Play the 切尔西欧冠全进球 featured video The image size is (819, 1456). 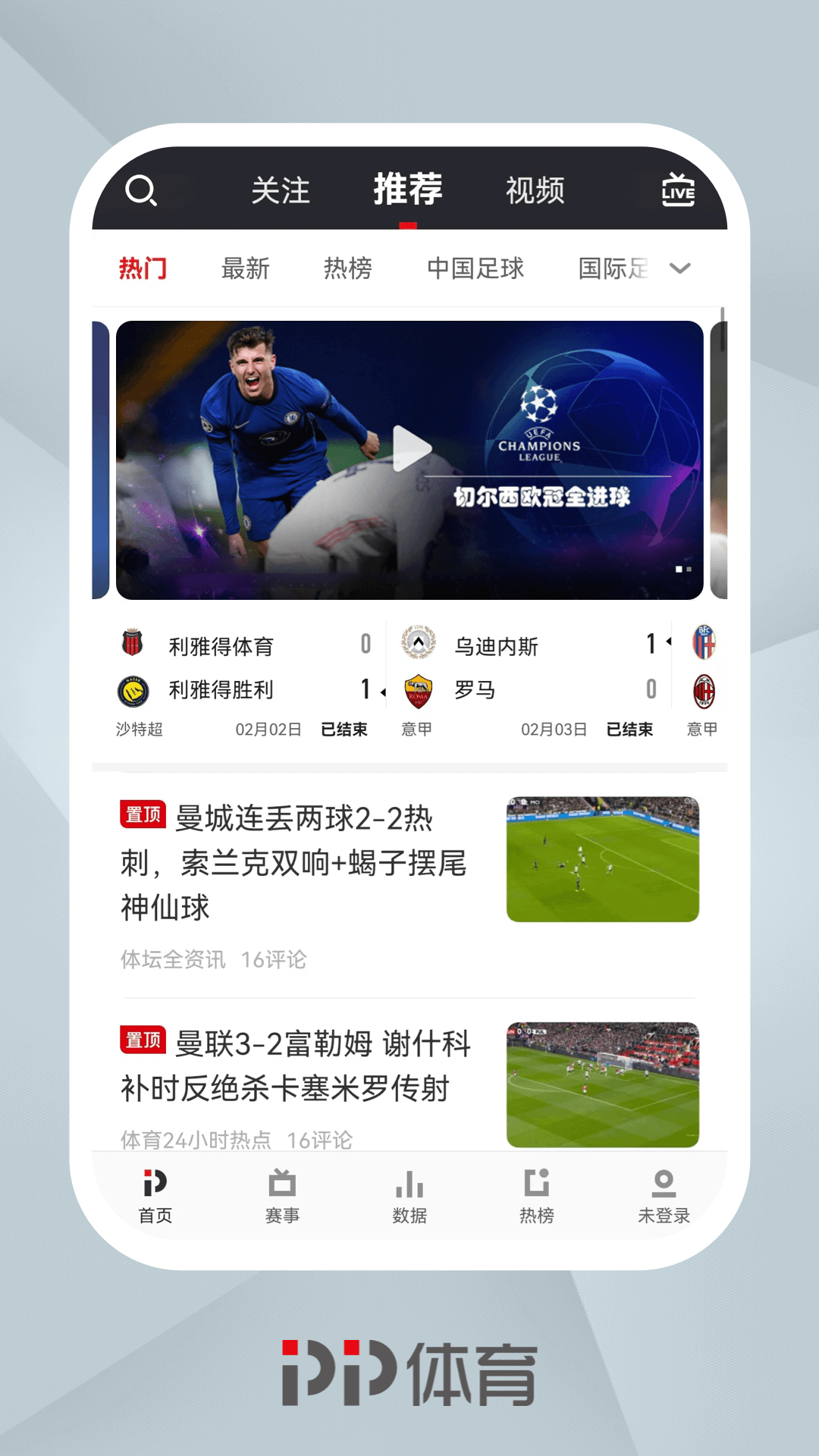point(409,447)
